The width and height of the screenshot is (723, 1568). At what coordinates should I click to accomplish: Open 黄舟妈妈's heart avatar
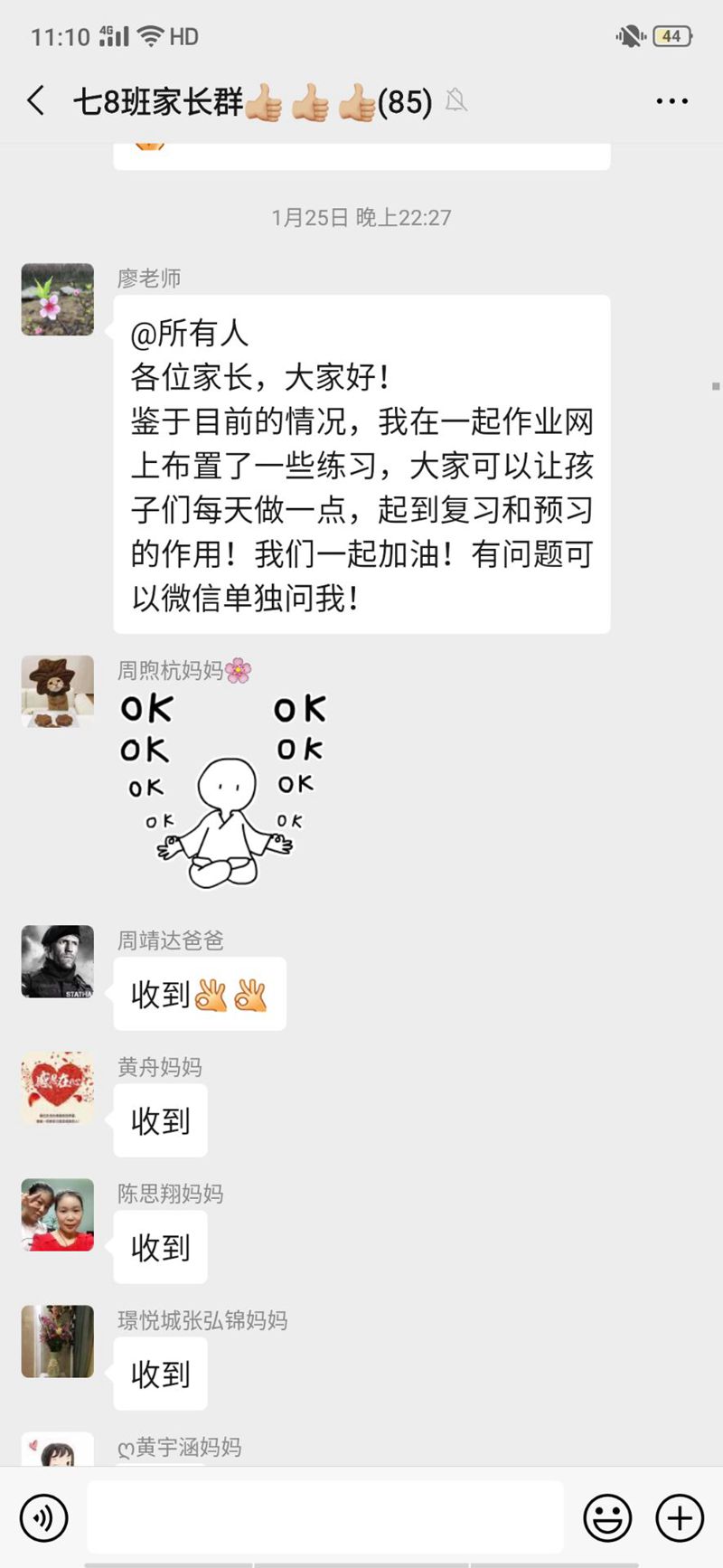click(x=58, y=1088)
